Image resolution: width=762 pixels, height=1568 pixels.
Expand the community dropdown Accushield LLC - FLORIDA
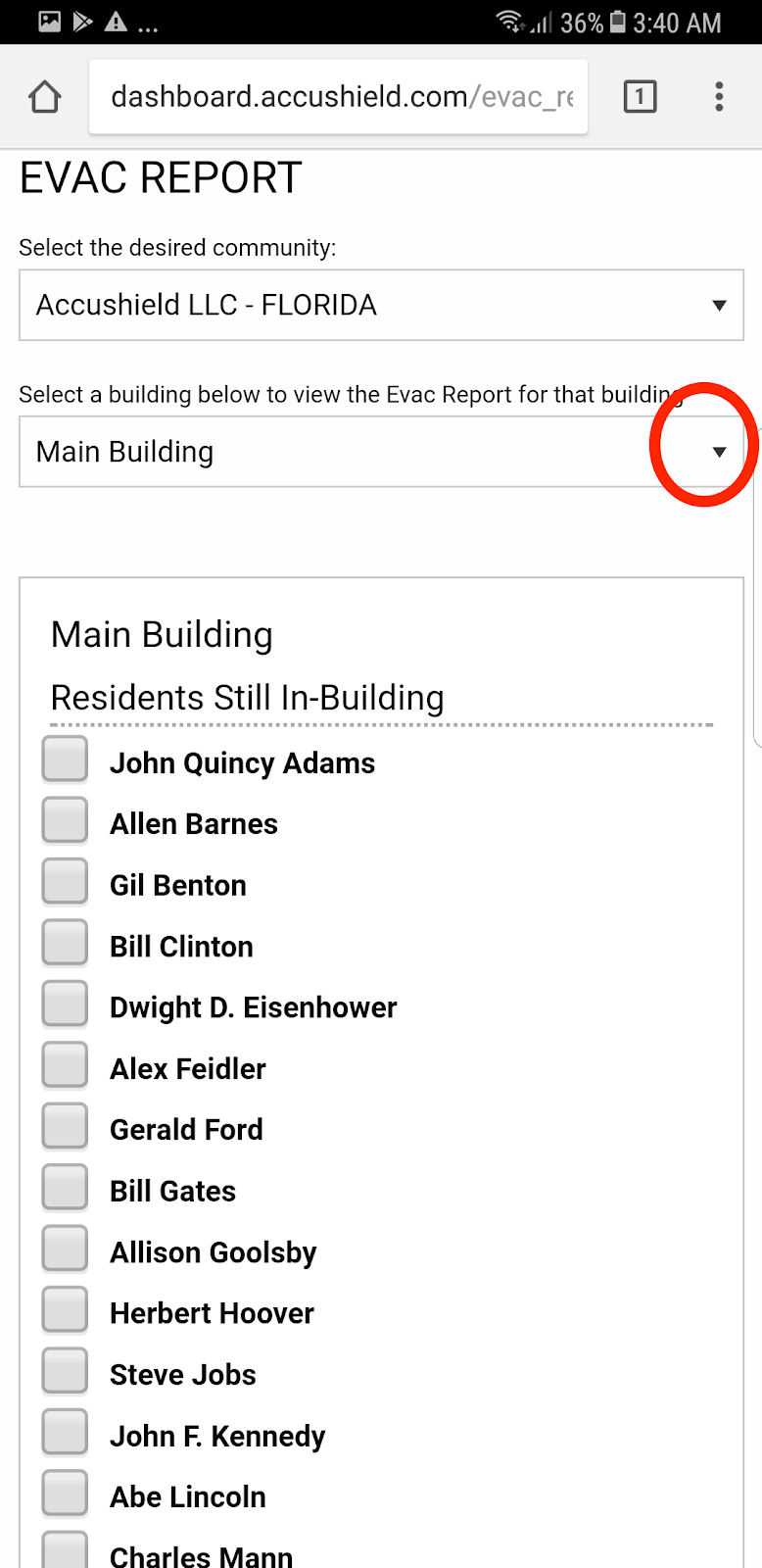point(381,306)
